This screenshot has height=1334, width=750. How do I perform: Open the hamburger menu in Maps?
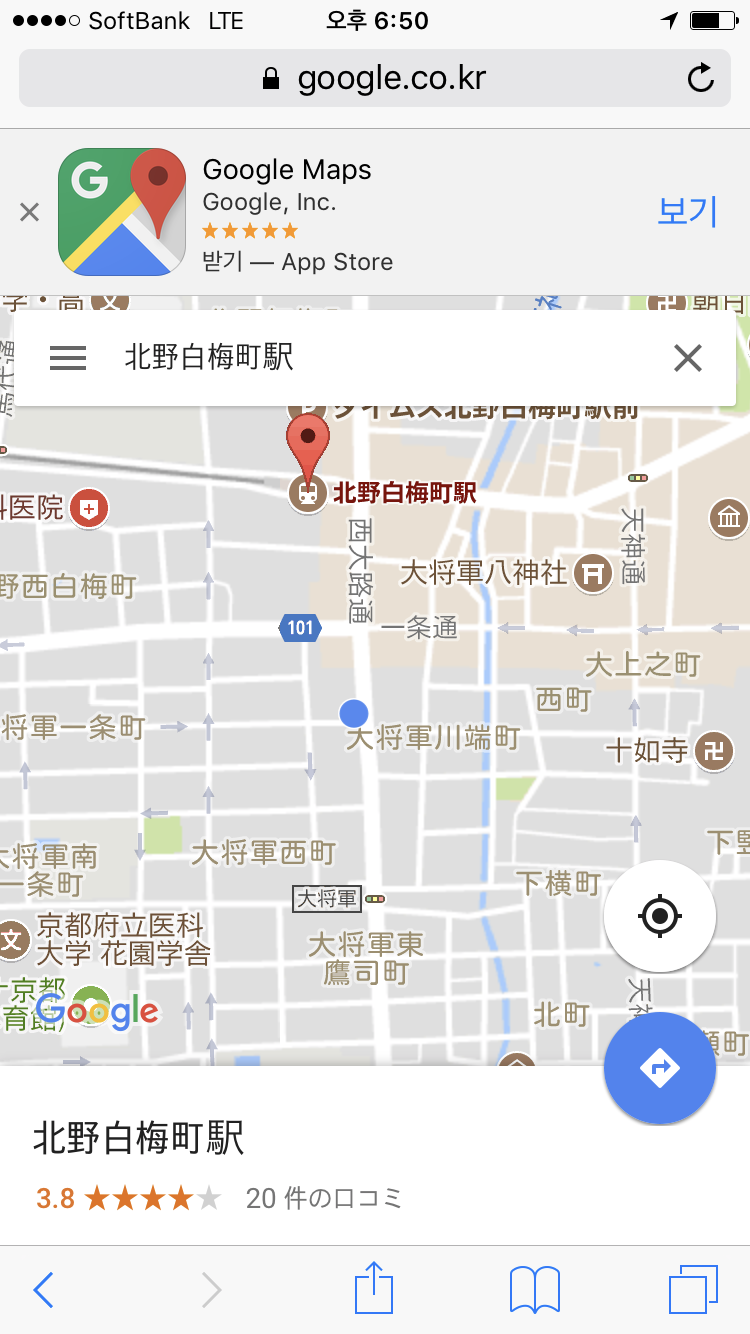point(68,358)
